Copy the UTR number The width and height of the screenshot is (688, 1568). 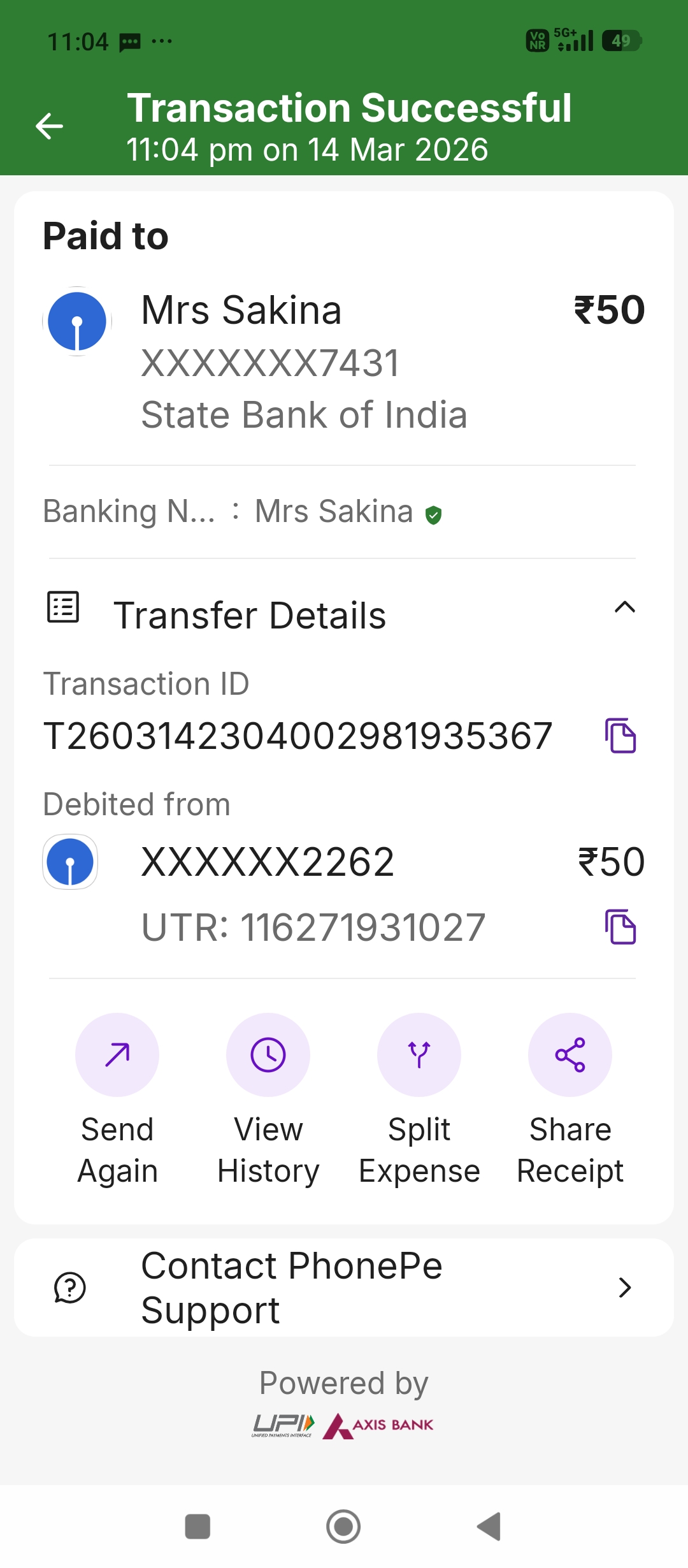[x=620, y=926]
